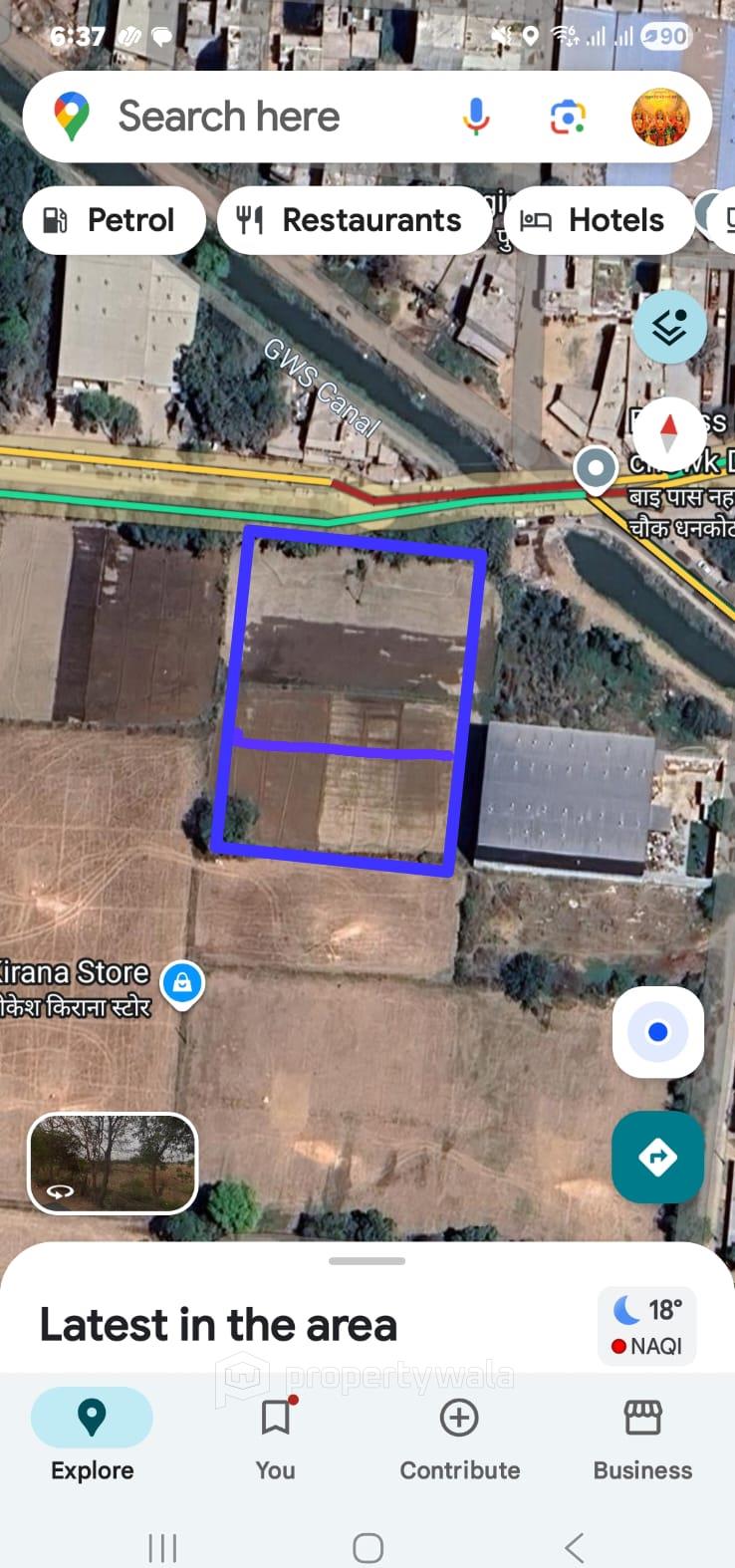Viewport: 735px width, 1568px height.
Task: Open the directions floating button
Action: coord(657,1157)
